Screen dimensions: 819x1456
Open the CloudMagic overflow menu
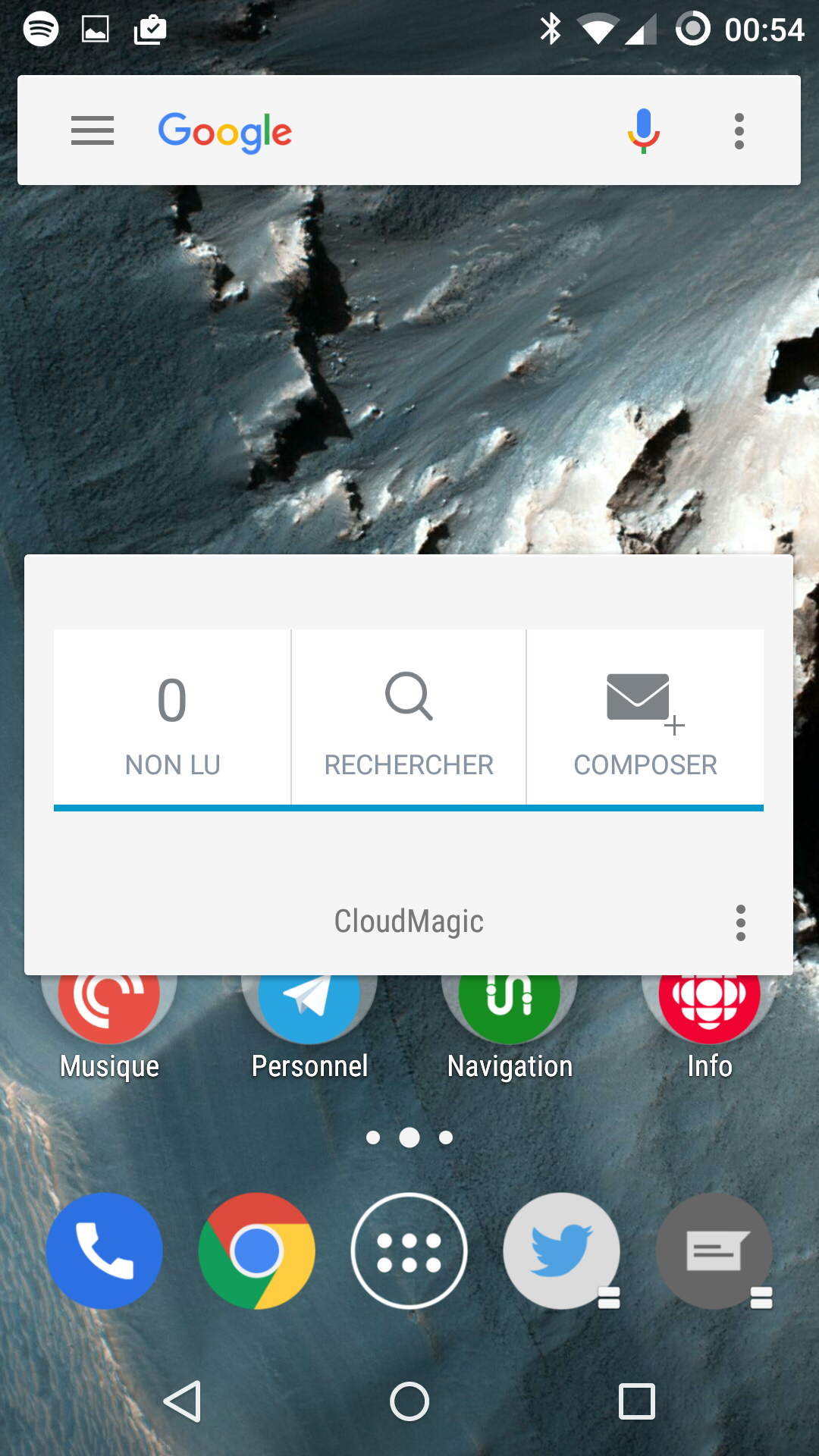pyautogui.click(x=740, y=923)
